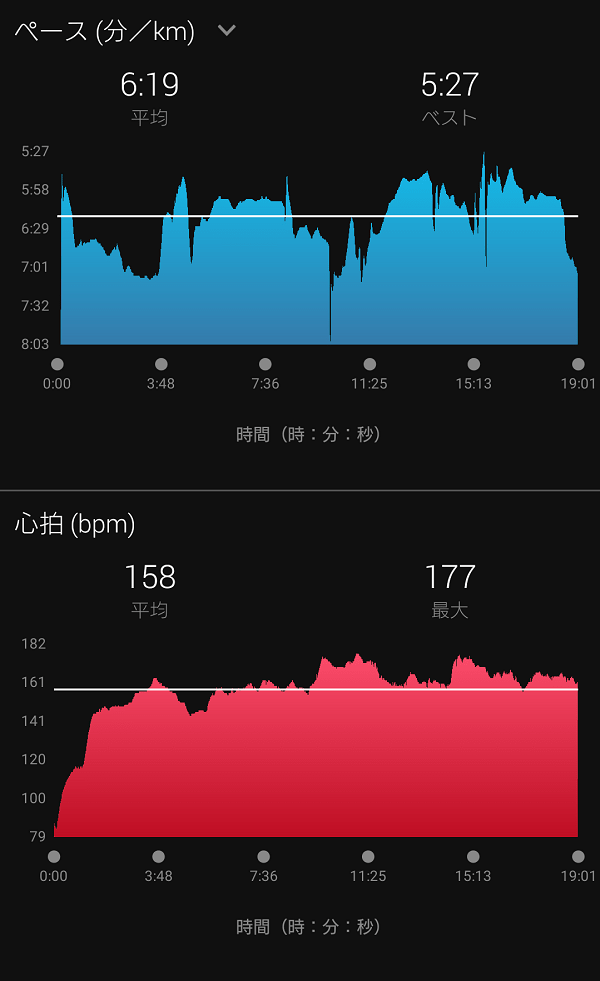Open the ペース (分/km) chart dropdown
The height and width of the screenshot is (981, 600).
(x=226, y=30)
